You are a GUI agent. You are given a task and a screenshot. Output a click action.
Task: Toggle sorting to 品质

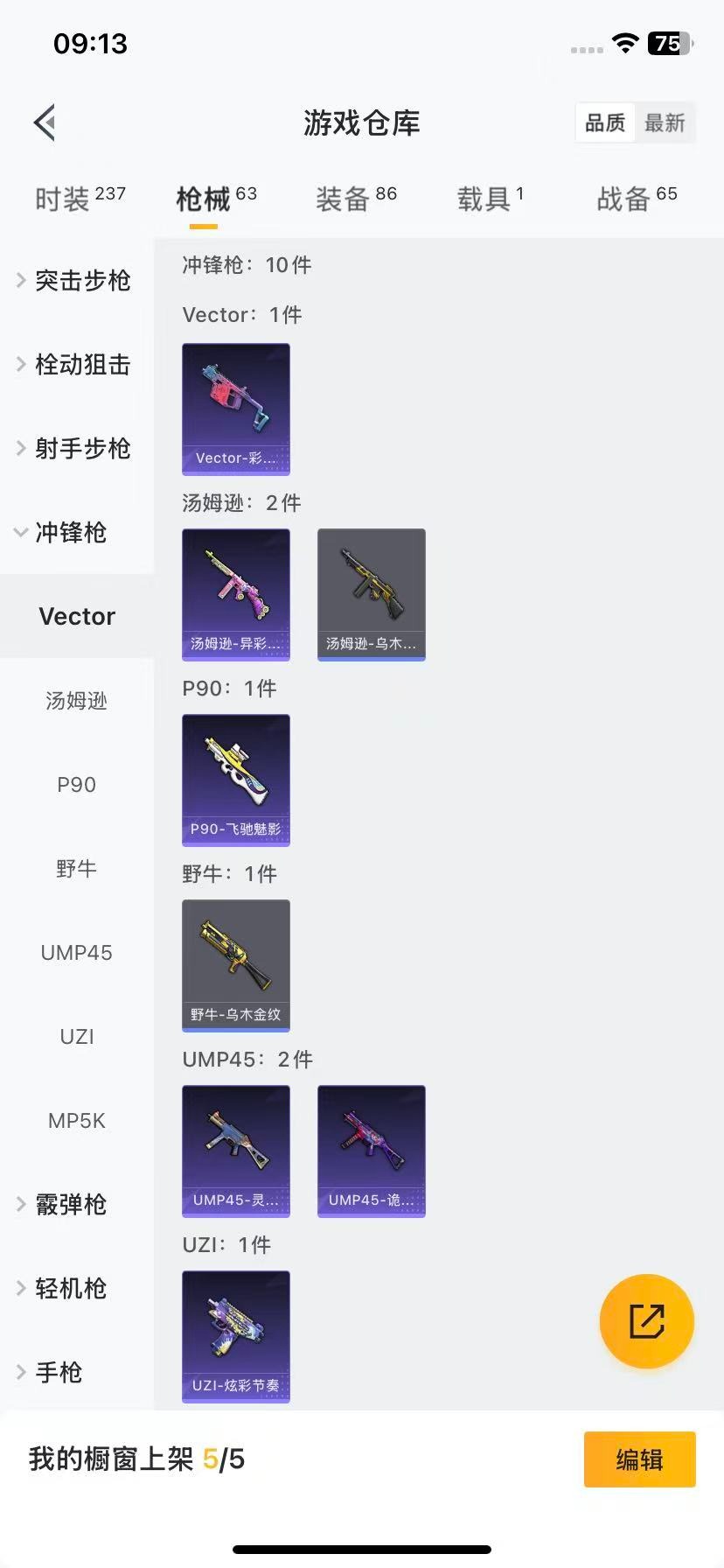click(604, 122)
